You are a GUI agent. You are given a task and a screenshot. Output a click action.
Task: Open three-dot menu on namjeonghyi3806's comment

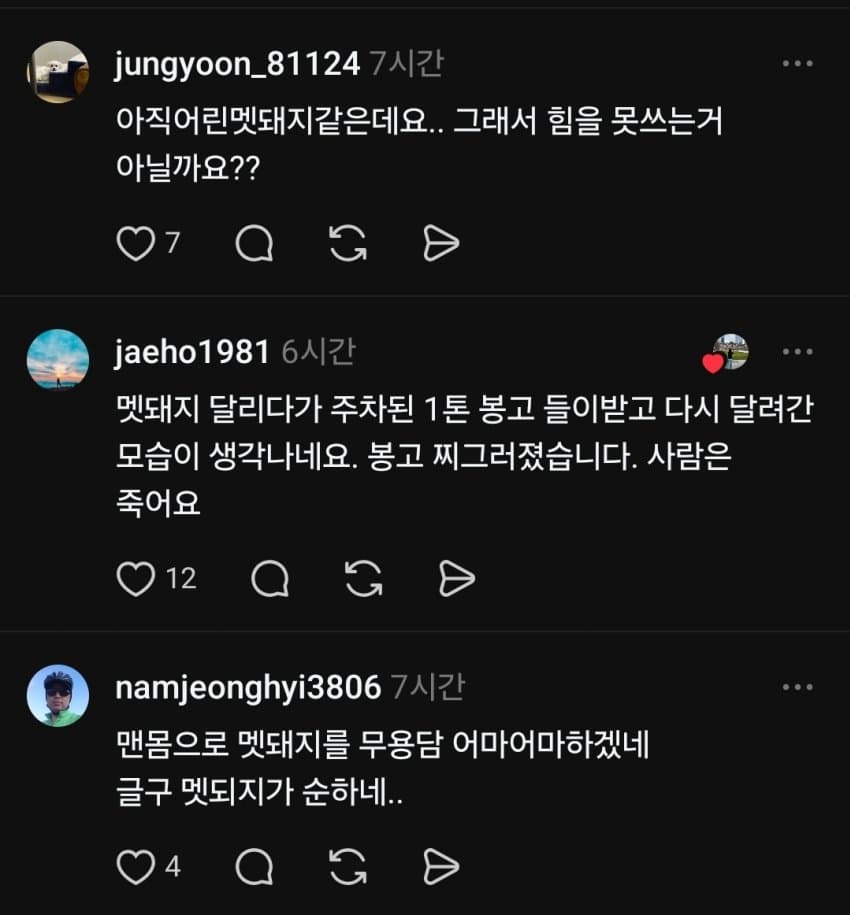point(797,687)
